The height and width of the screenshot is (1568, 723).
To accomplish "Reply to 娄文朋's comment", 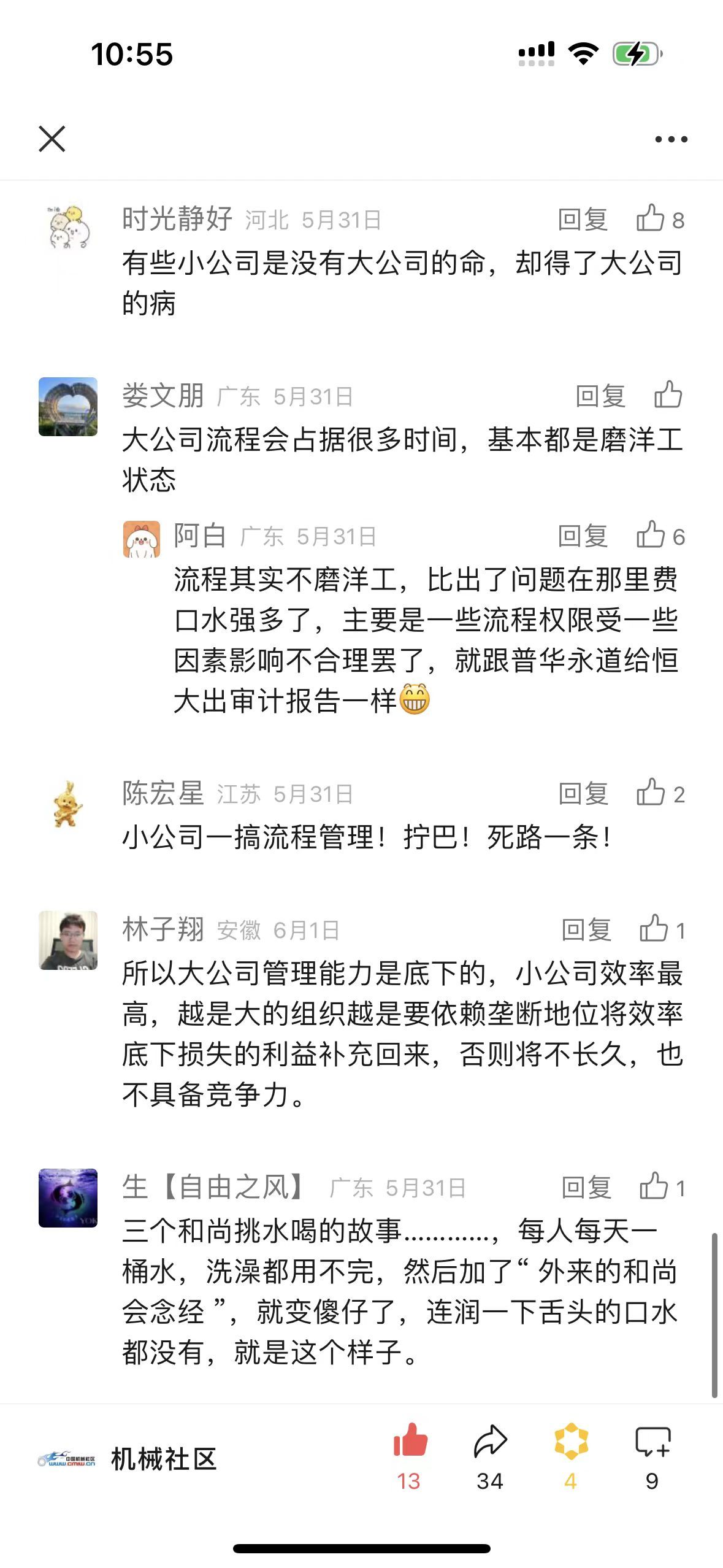I will (600, 396).
